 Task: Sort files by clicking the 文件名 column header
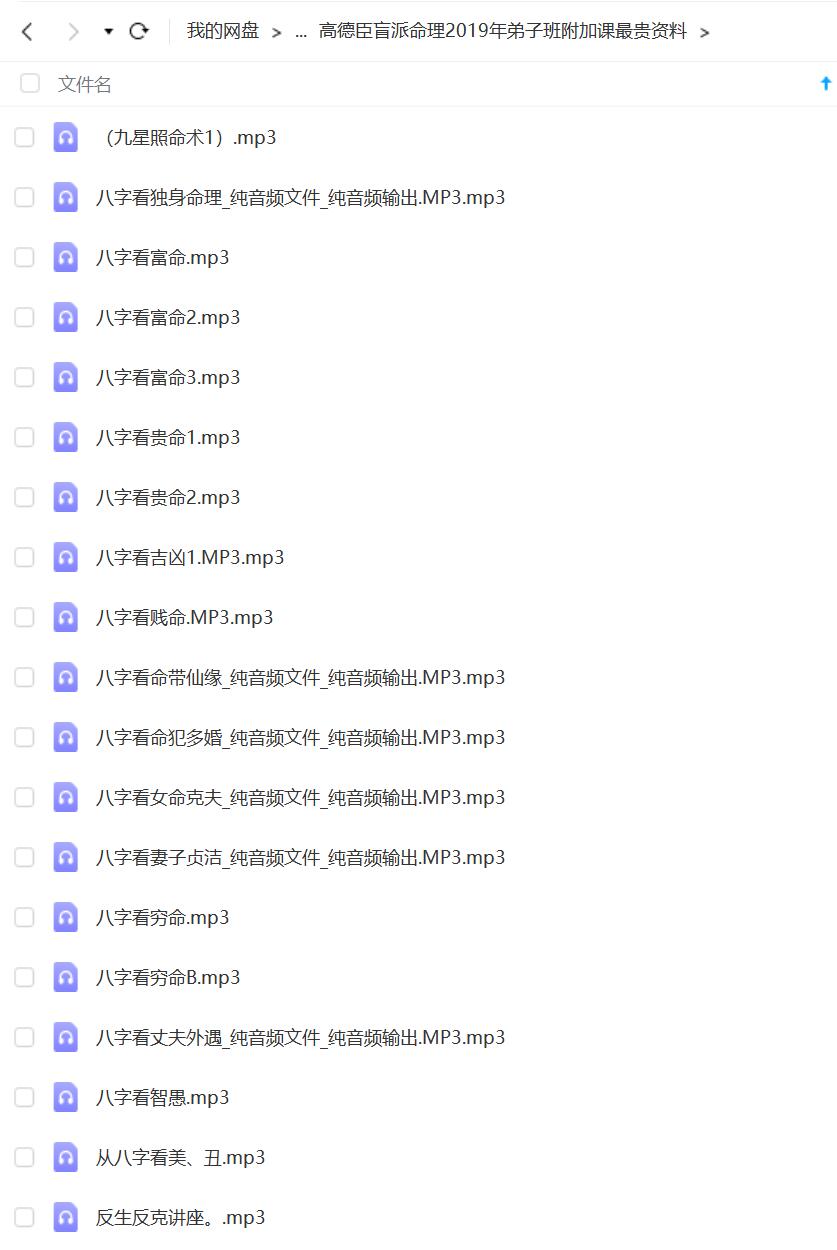(x=85, y=84)
